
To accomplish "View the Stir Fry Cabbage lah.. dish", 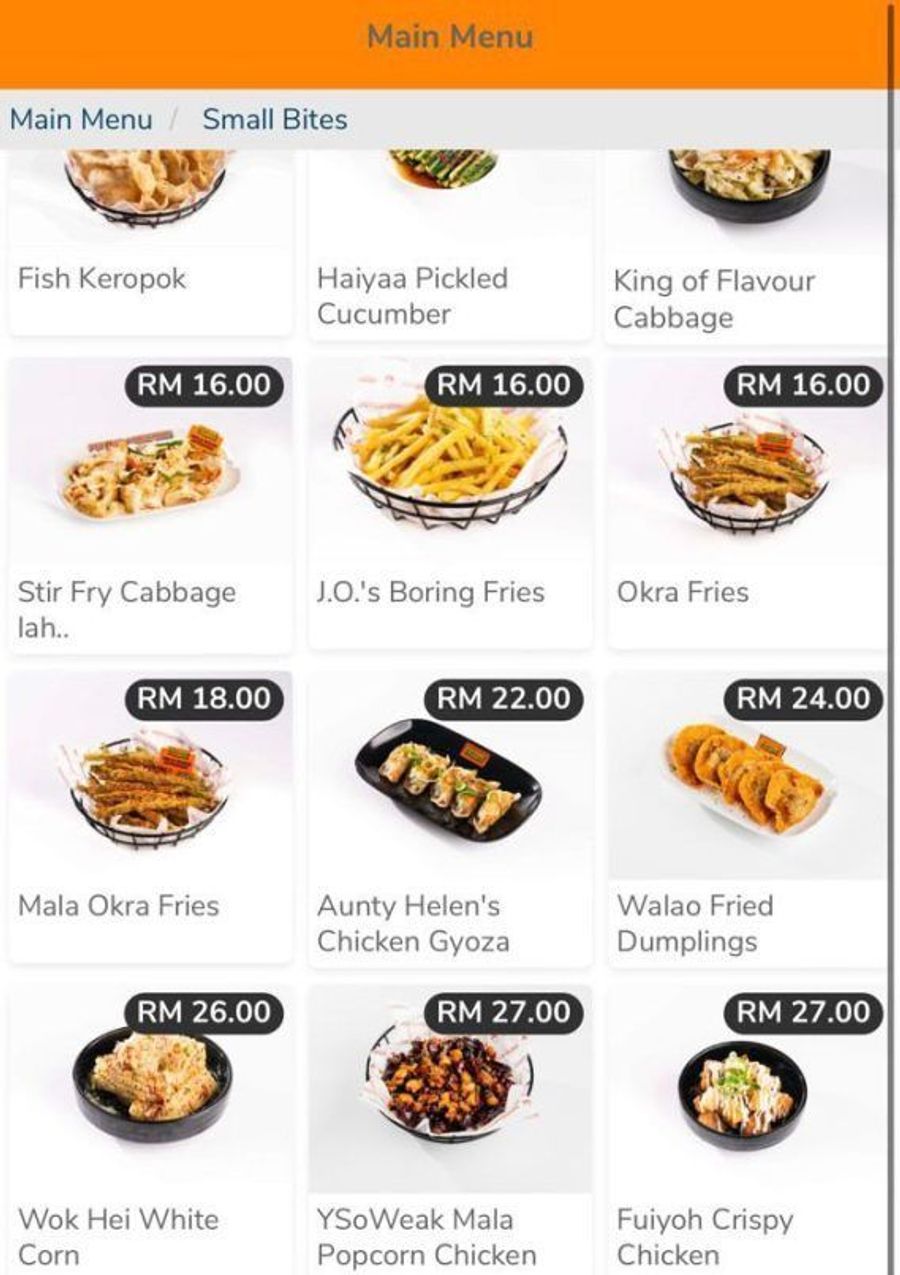I will [x=148, y=500].
